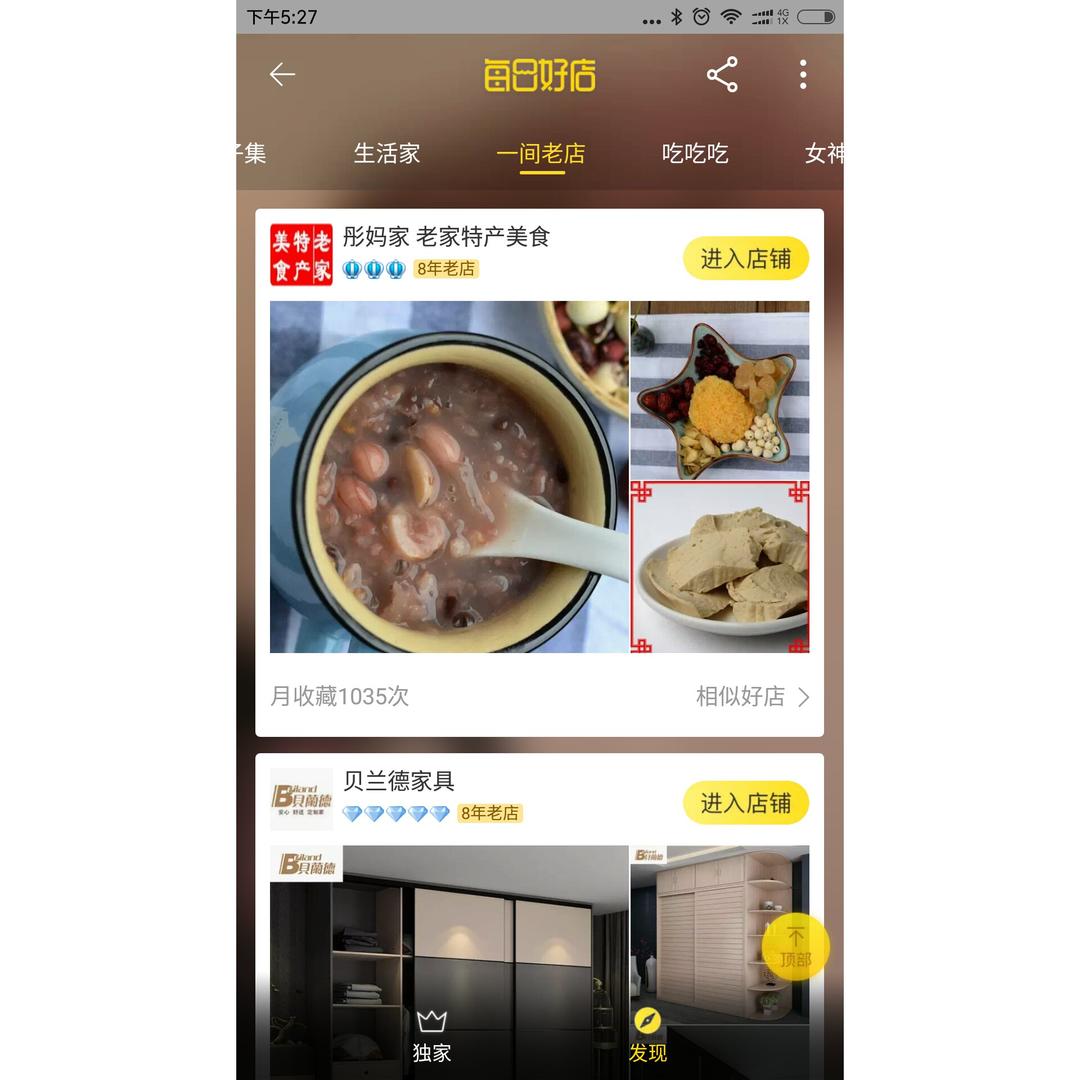The width and height of the screenshot is (1080, 1080).
Task: Switch to the 发现 bottom tab
Action: pyautogui.click(x=648, y=1036)
